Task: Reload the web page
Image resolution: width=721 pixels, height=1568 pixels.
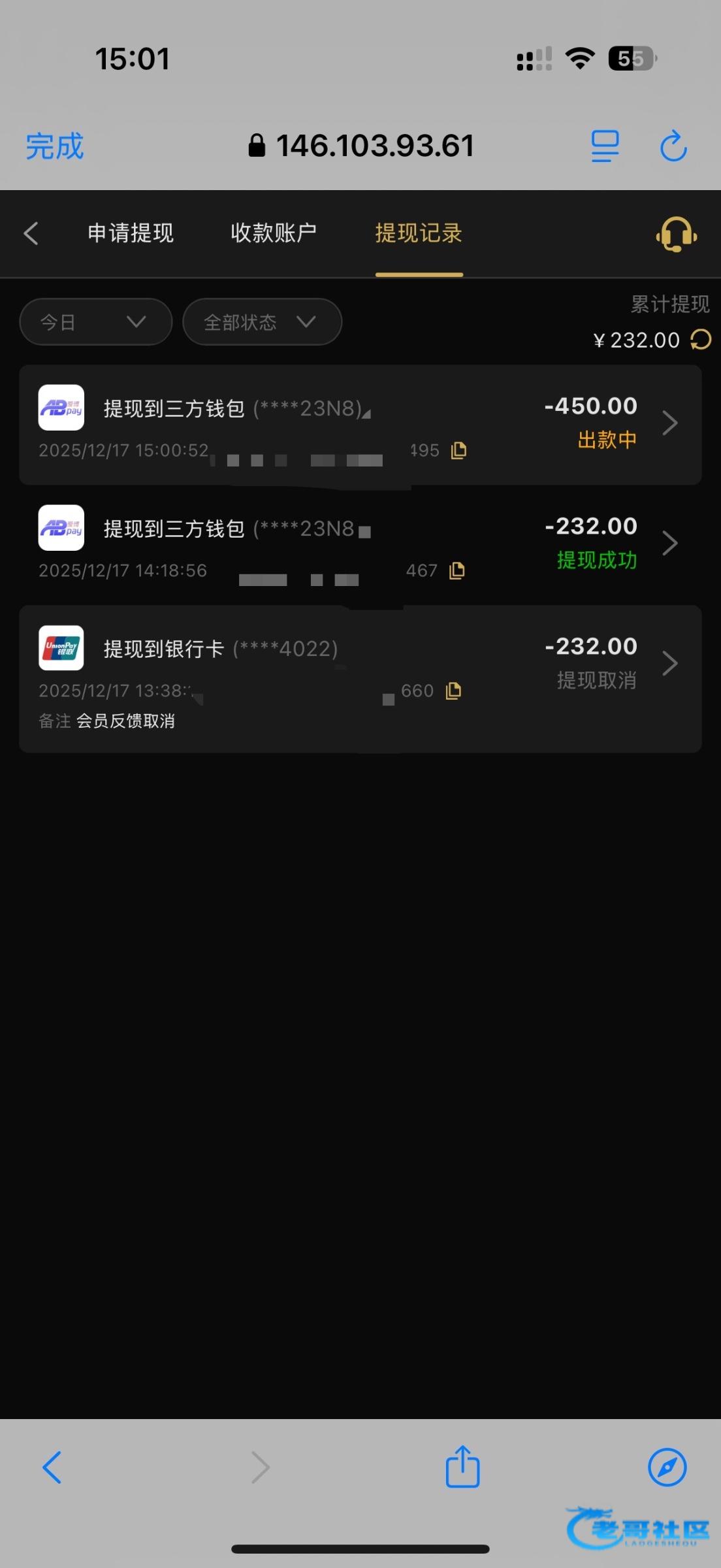Action: (x=673, y=146)
